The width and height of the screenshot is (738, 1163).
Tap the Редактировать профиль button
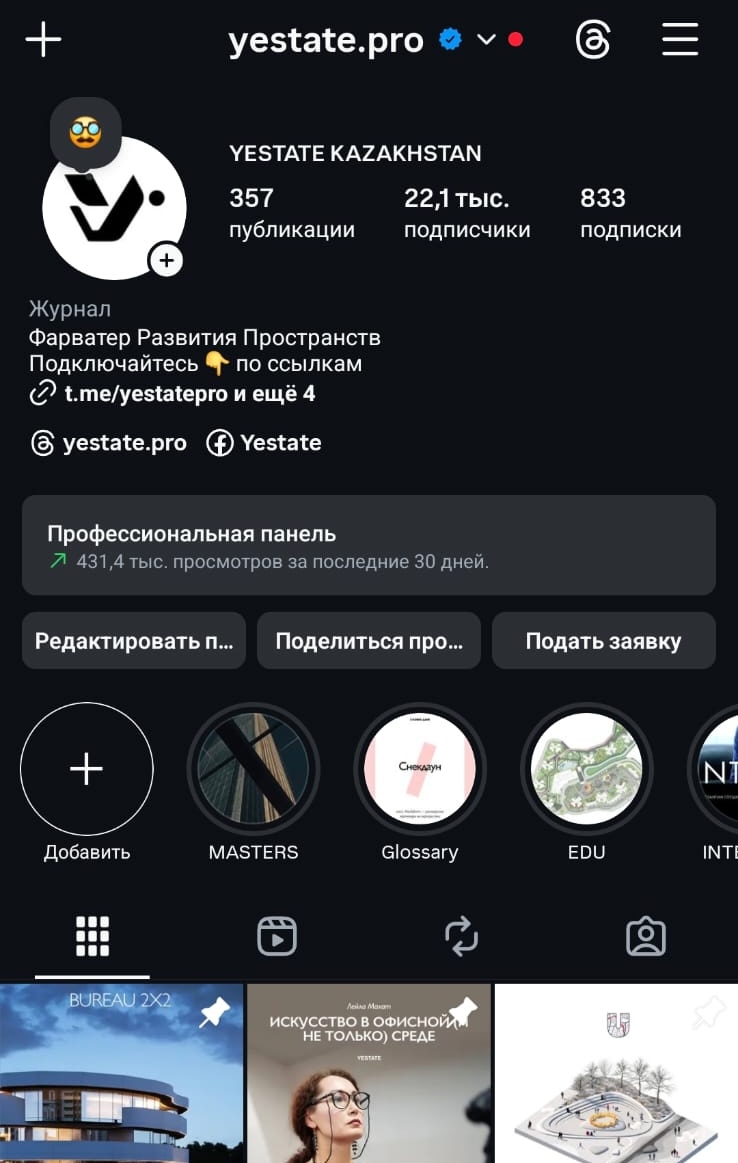click(x=134, y=641)
